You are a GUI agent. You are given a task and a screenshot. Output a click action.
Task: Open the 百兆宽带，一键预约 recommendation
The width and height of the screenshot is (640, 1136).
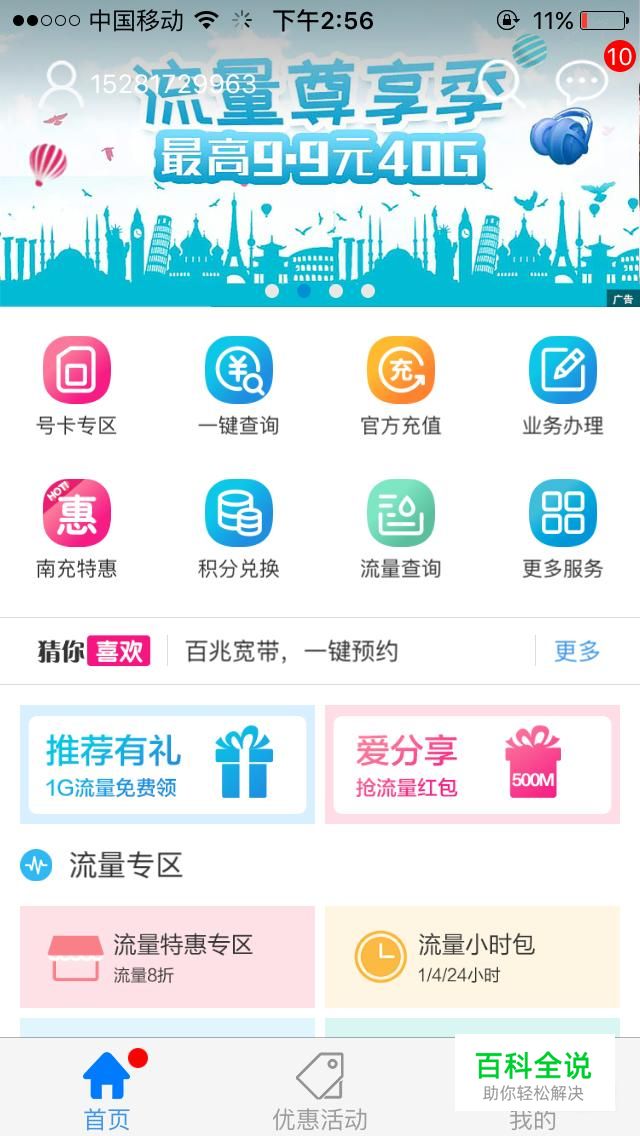(292, 652)
